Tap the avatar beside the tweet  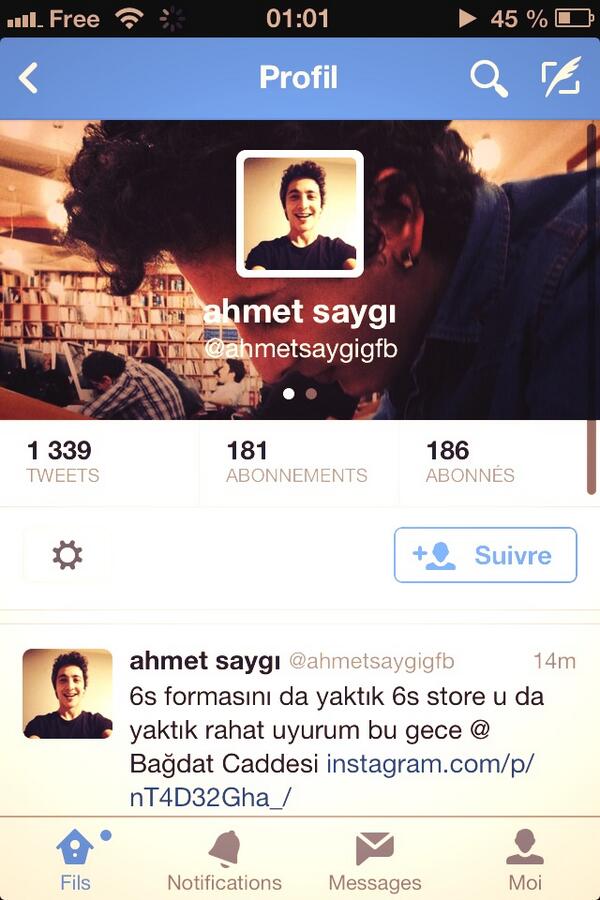point(67,693)
